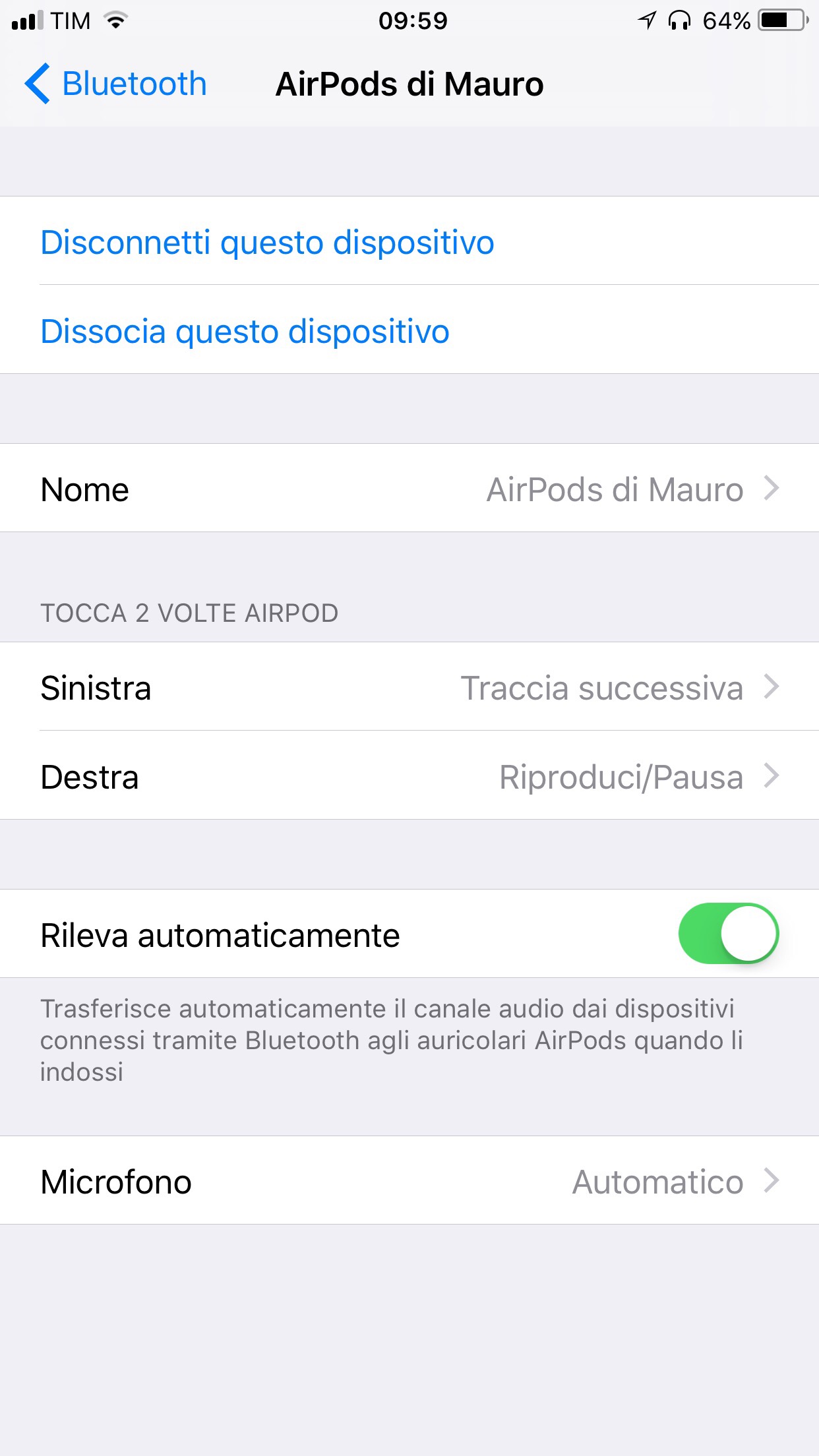This screenshot has width=819, height=1456.
Task: Tap Disconnetti questo dispositivo
Action: [267, 242]
